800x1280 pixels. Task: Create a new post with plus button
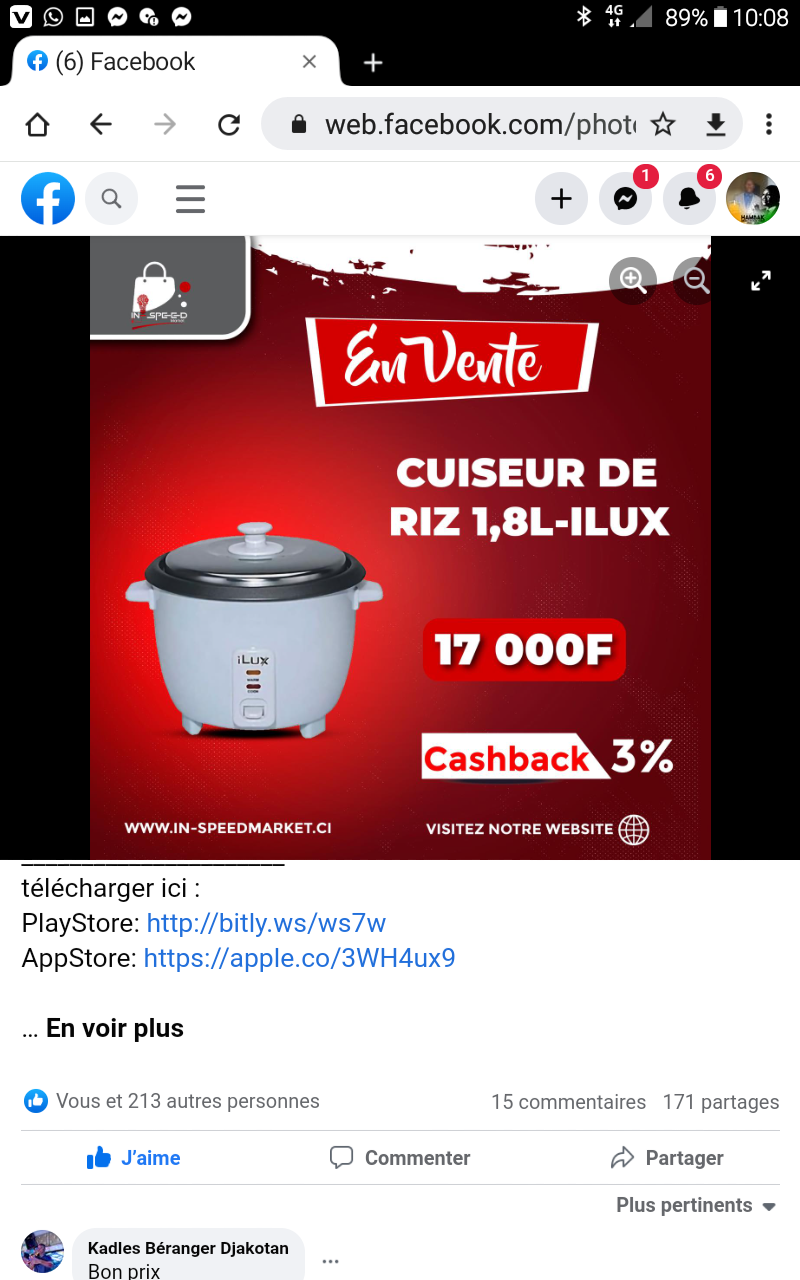tap(561, 198)
